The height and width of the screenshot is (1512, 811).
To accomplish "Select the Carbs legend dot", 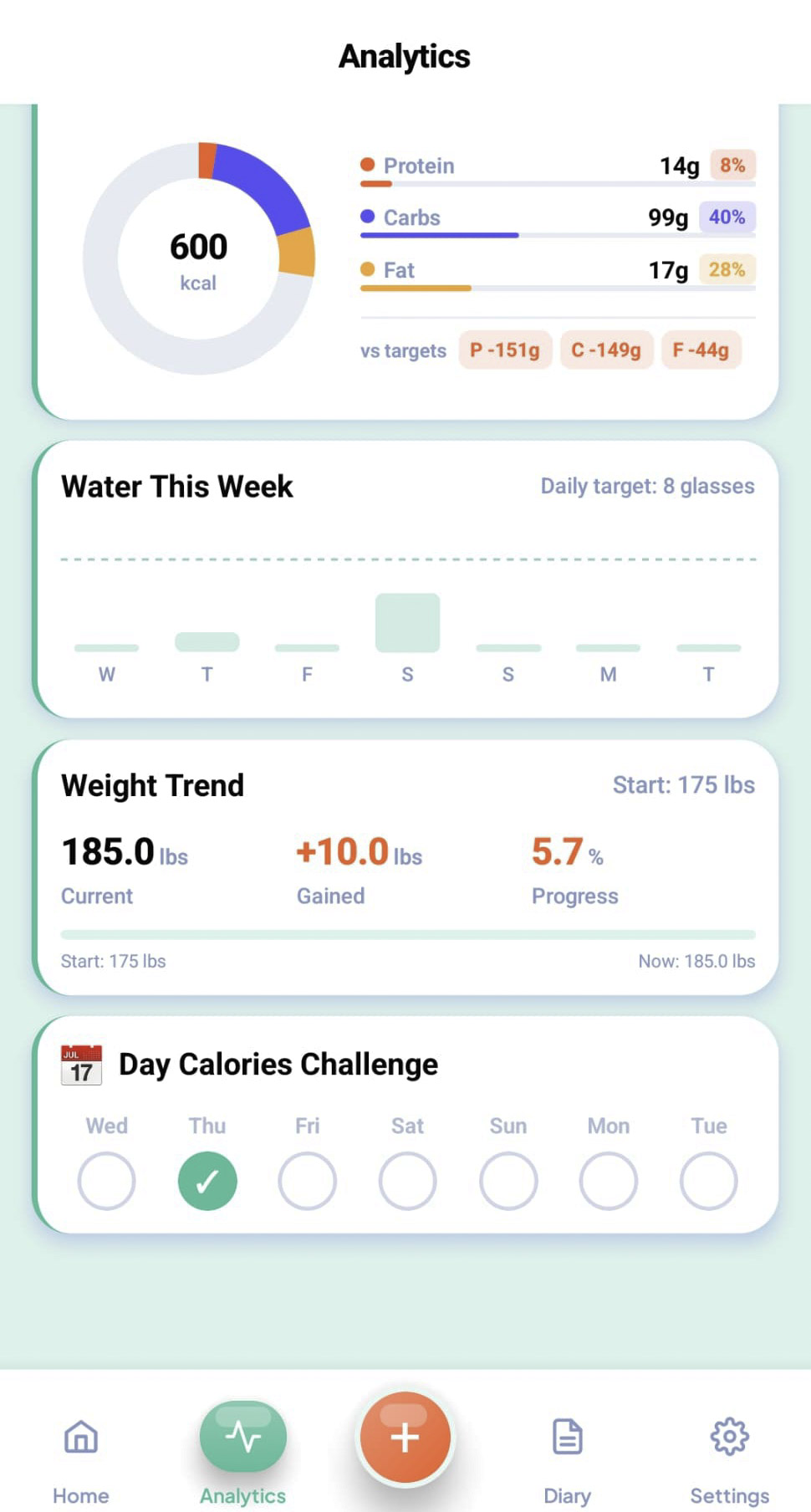I will click(368, 216).
